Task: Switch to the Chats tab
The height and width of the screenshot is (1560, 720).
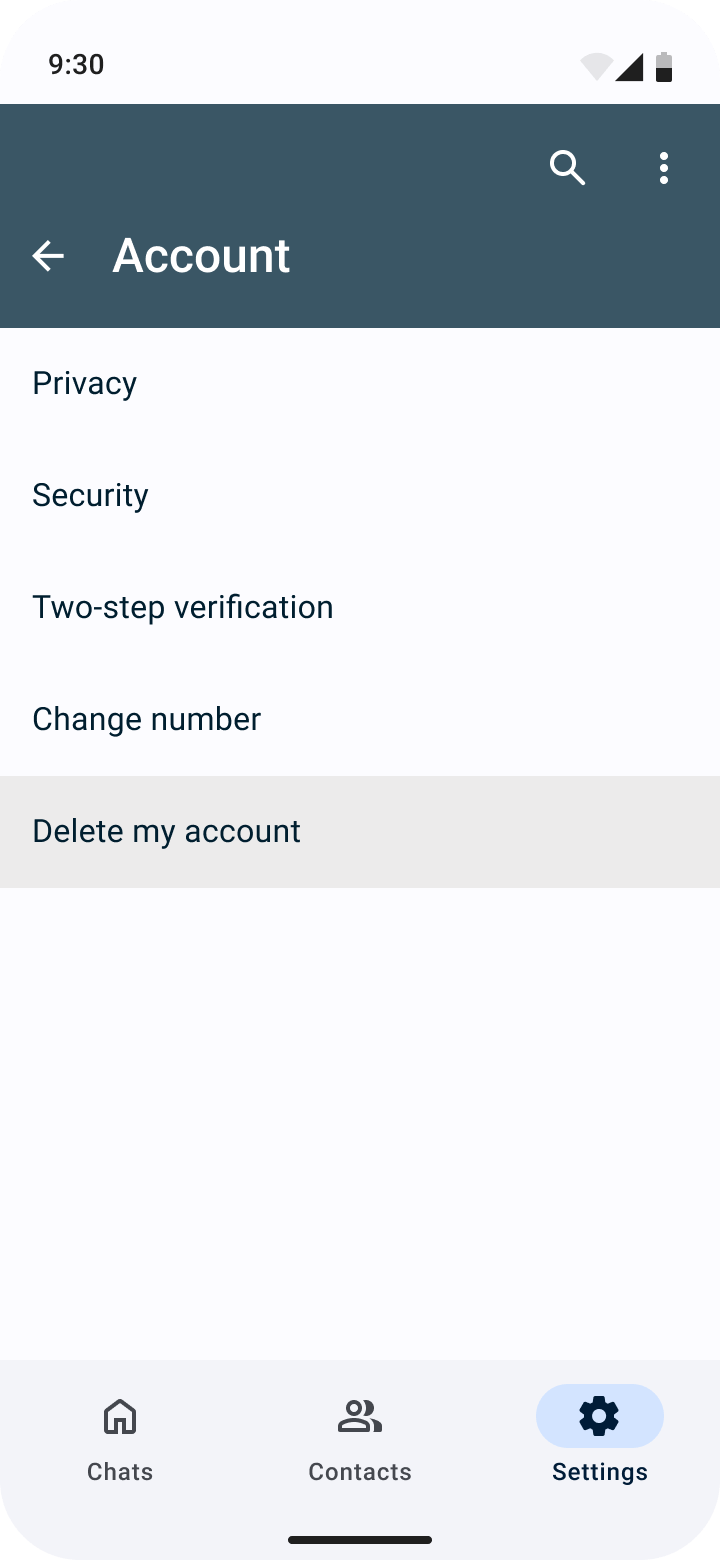Action: [x=120, y=1471]
